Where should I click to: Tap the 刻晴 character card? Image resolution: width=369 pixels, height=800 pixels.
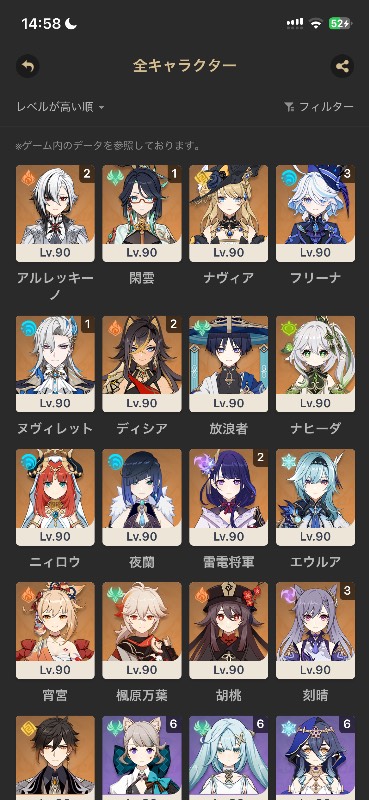(315, 630)
